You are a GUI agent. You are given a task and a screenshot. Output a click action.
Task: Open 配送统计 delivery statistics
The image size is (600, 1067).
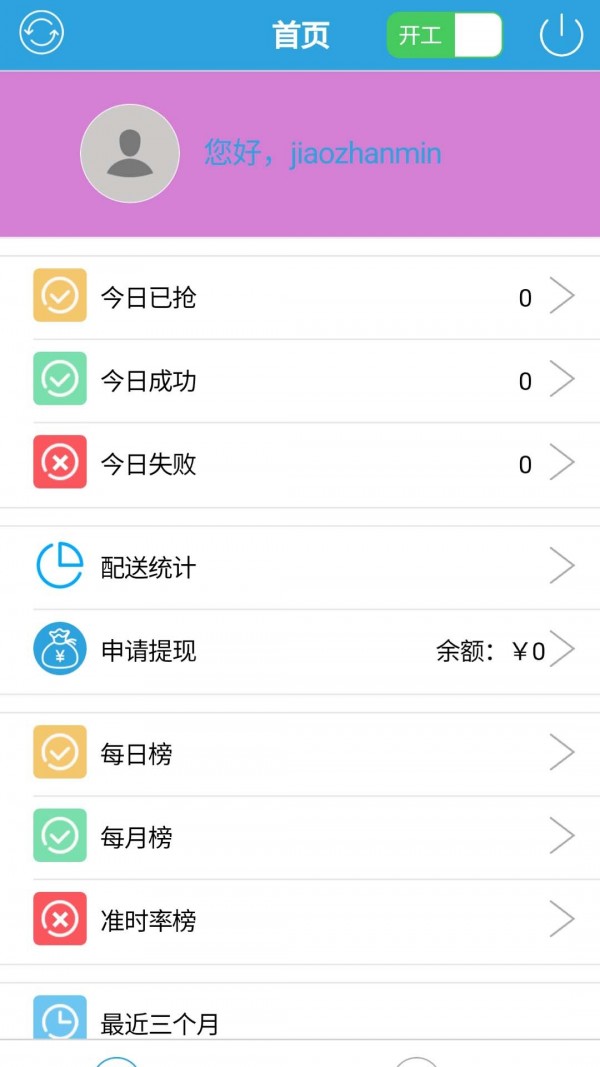pos(300,567)
